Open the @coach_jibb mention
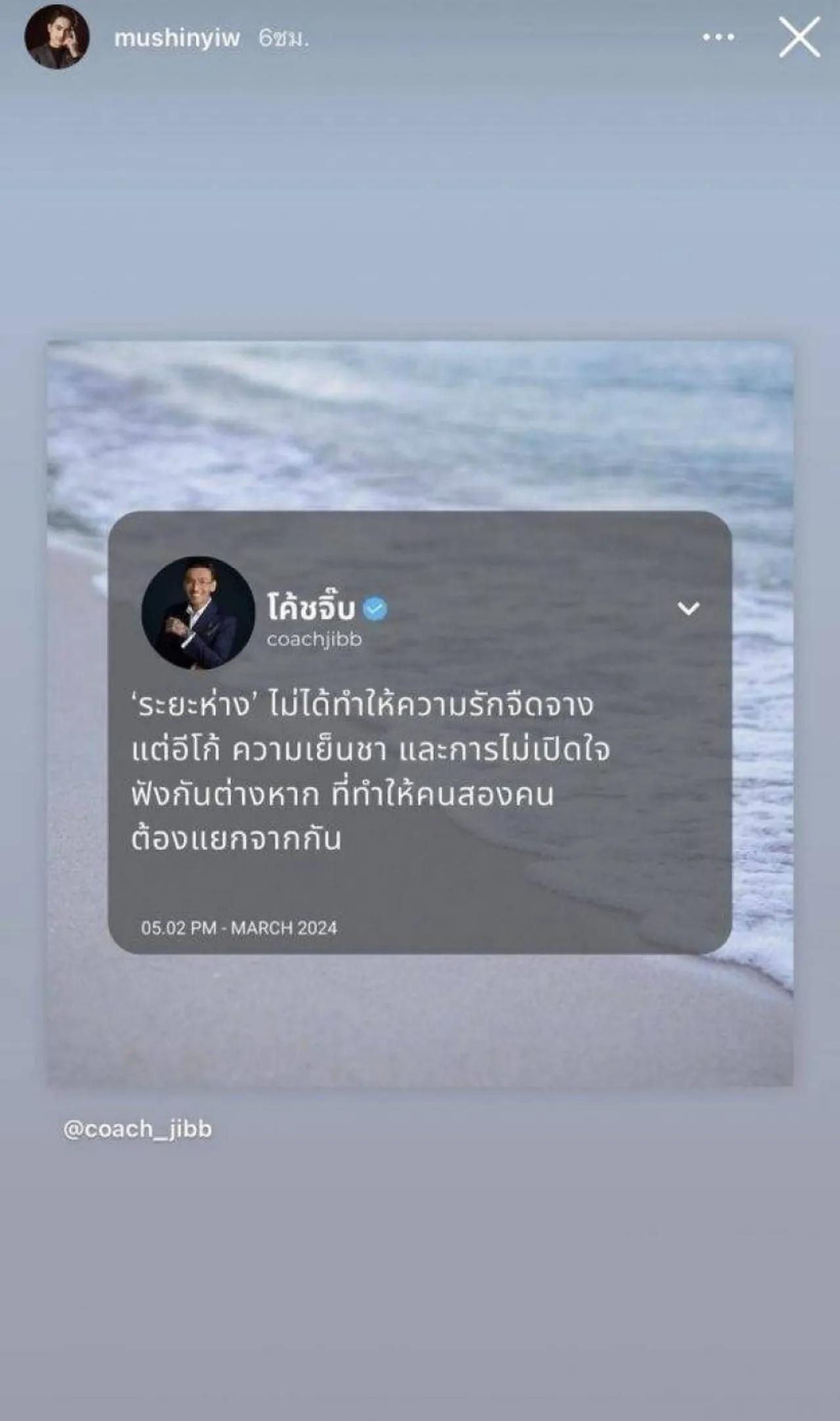The image size is (840, 1421). 137,1129
